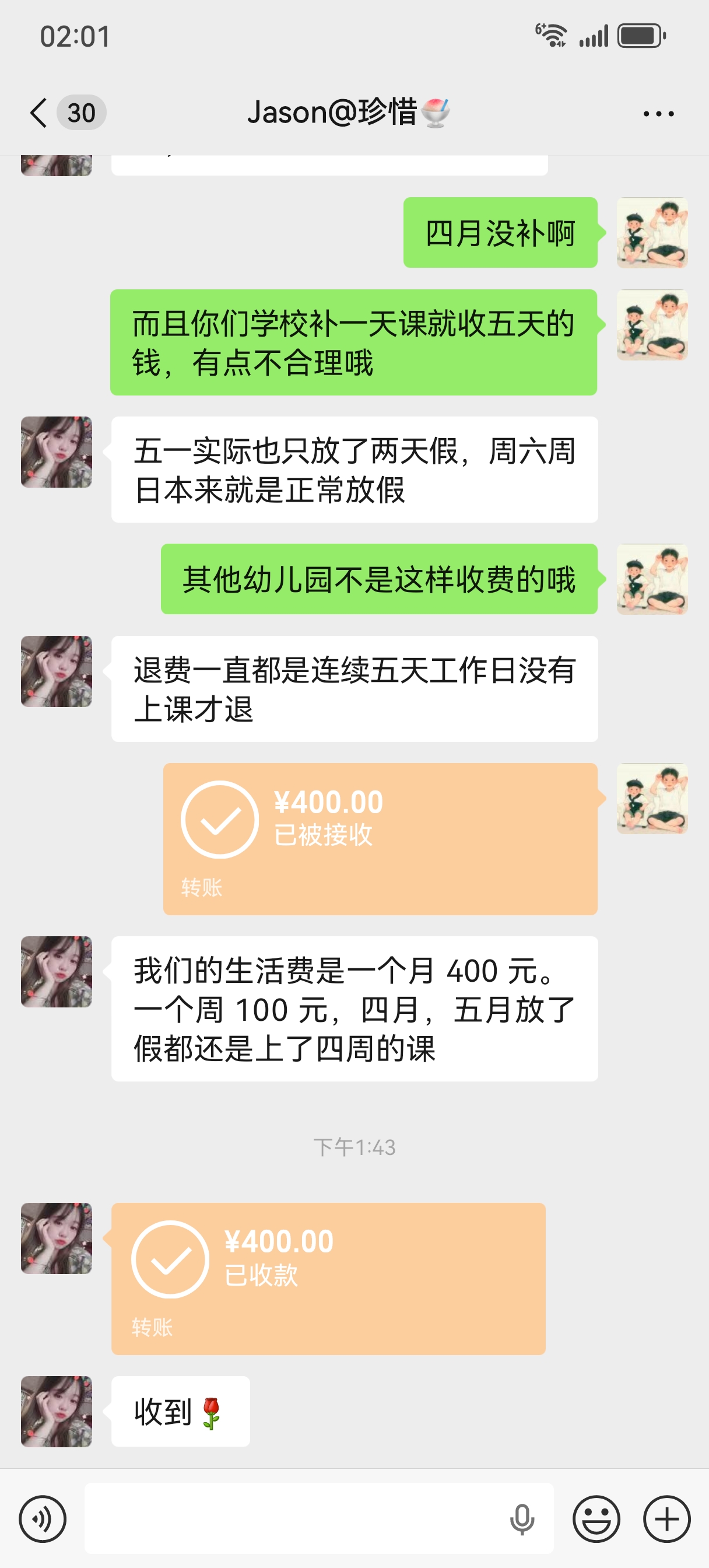709x1568 pixels.
Task: Open the plus attachment menu
Action: point(666,1518)
